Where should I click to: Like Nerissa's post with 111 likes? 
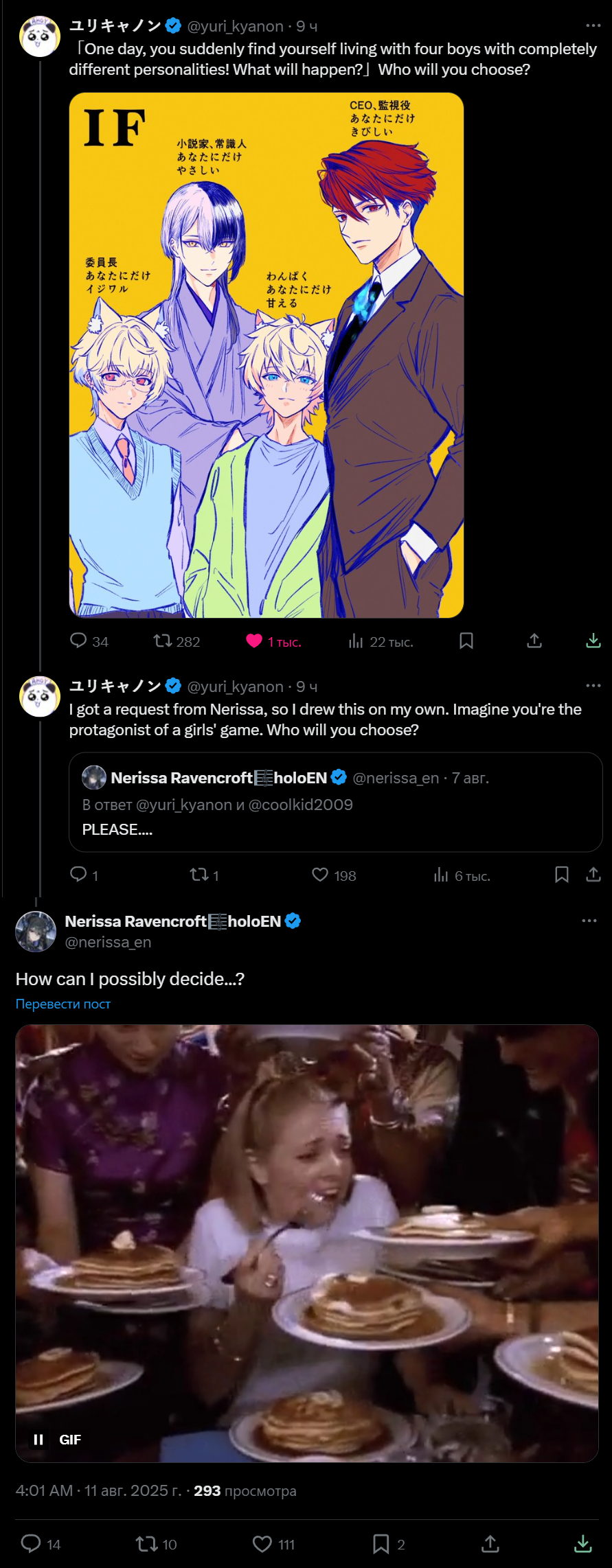tap(262, 1544)
